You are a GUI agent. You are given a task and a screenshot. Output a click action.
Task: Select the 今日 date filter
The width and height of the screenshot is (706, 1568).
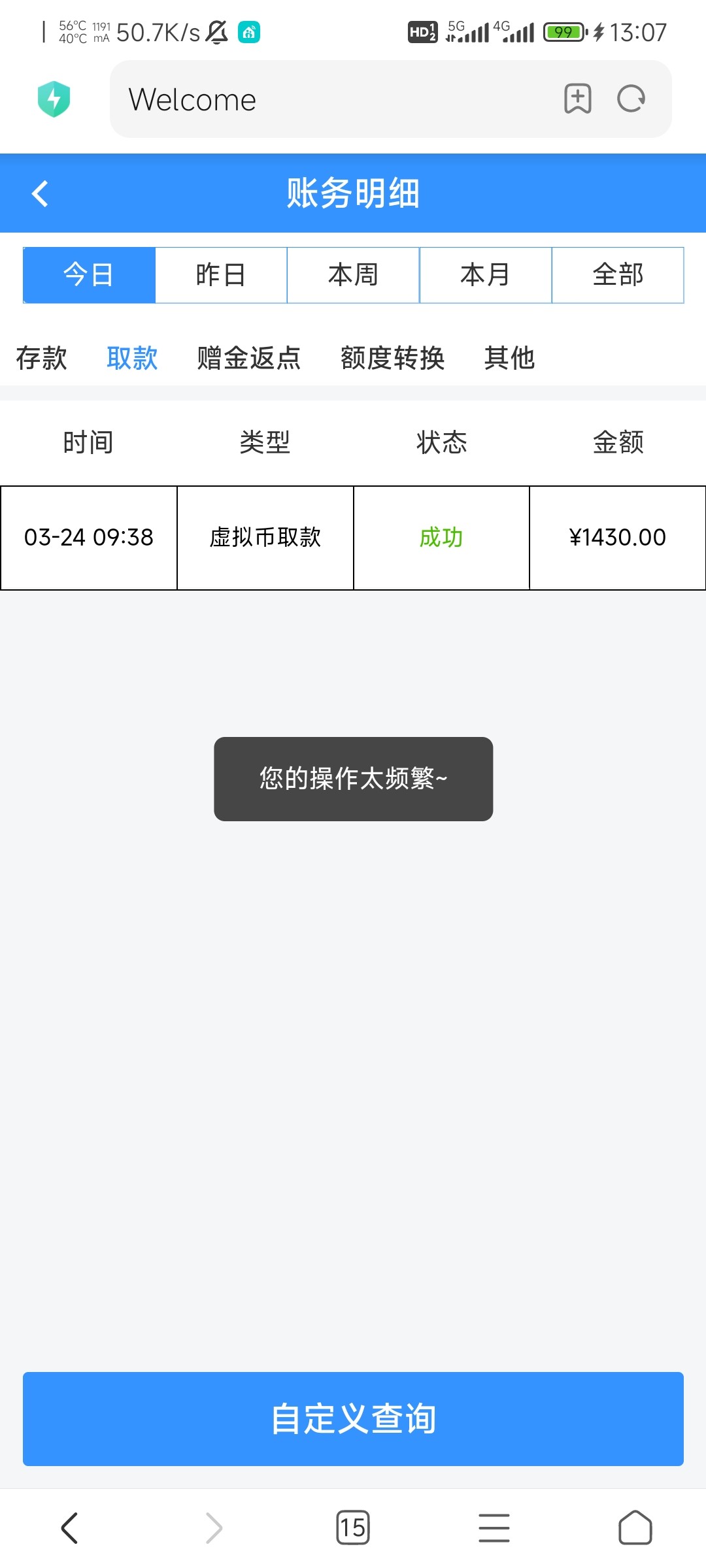pos(89,275)
